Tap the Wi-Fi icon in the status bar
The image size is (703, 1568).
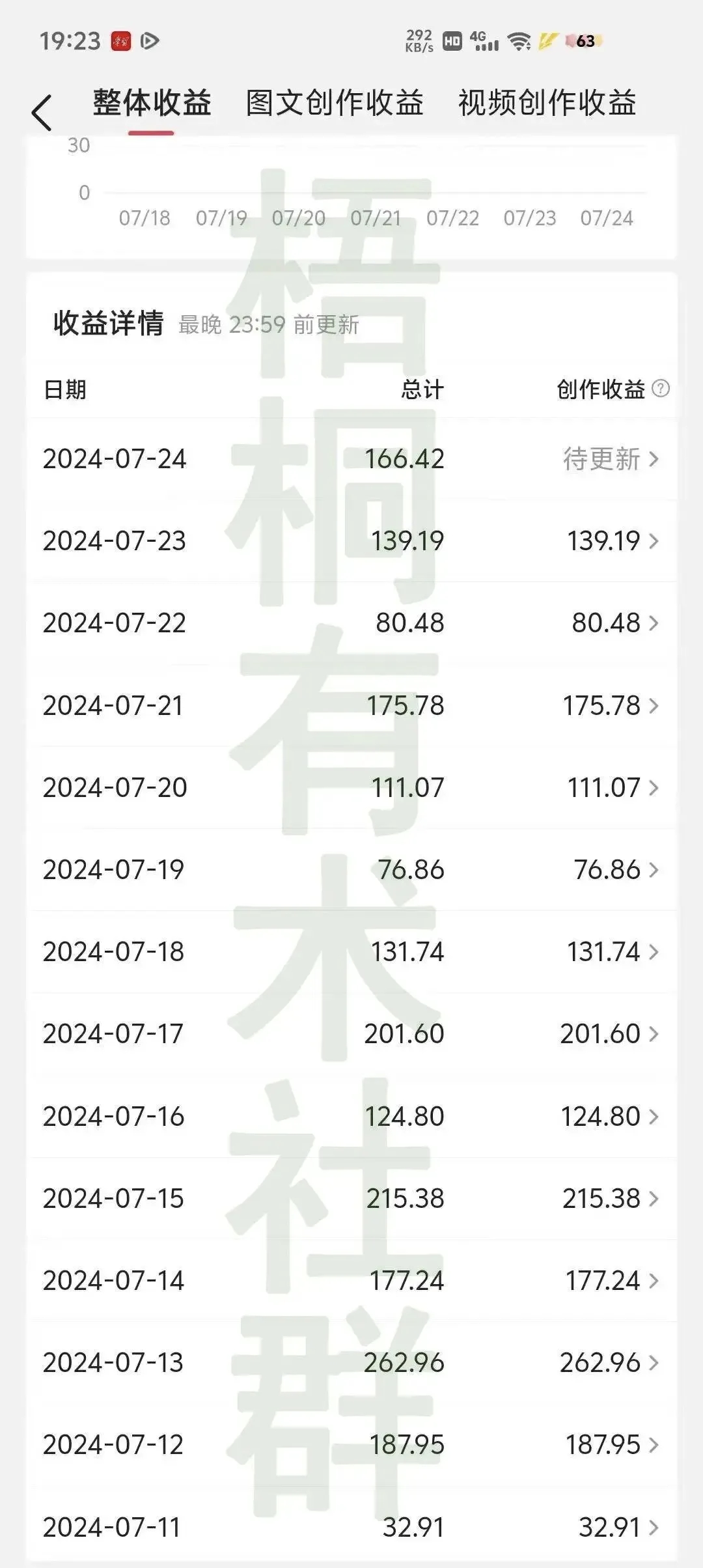pyautogui.click(x=517, y=41)
